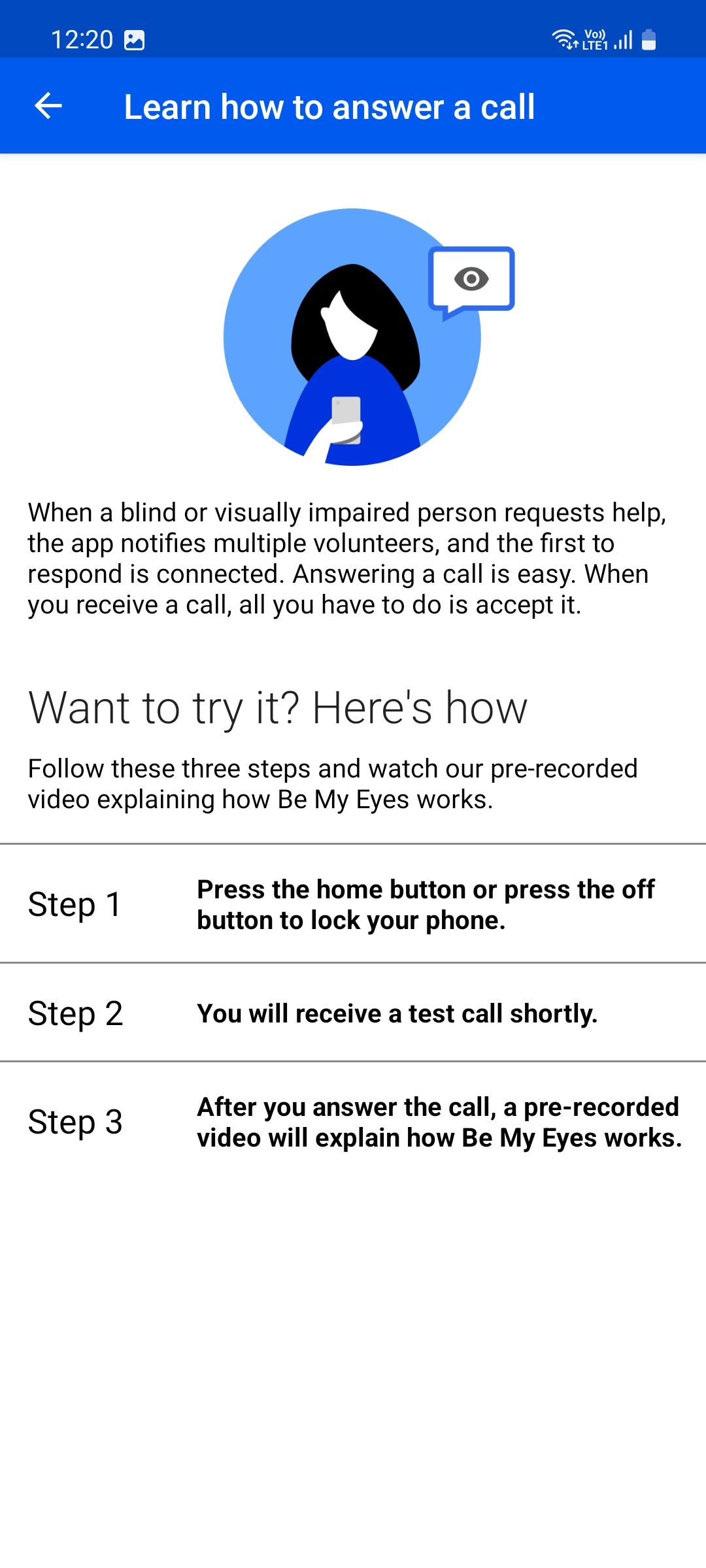The image size is (706, 1568).
Task: Tap the screenshot notification icon in status bar
Action: point(134,41)
